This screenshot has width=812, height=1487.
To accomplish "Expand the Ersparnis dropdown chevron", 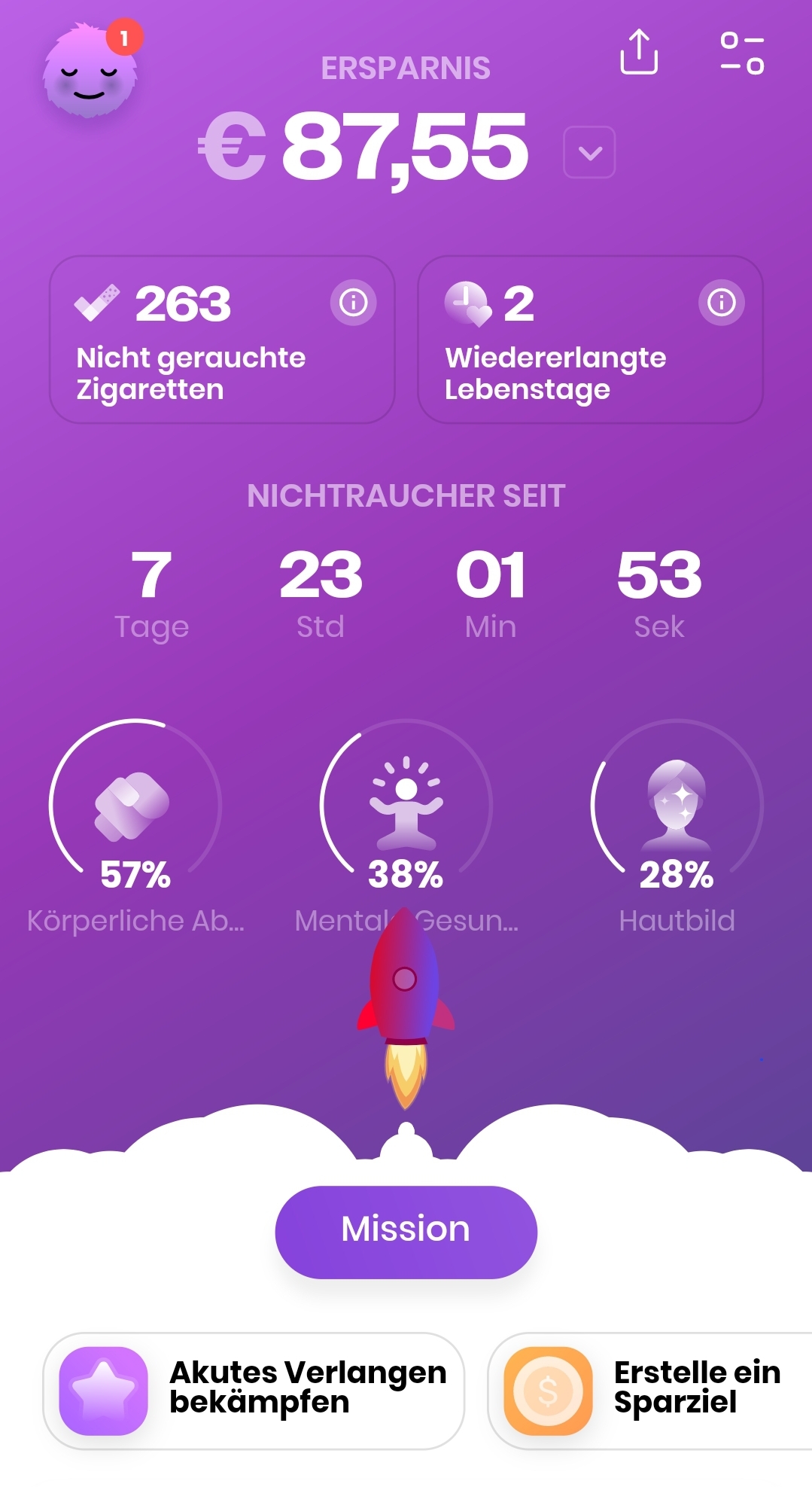I will 589,153.
